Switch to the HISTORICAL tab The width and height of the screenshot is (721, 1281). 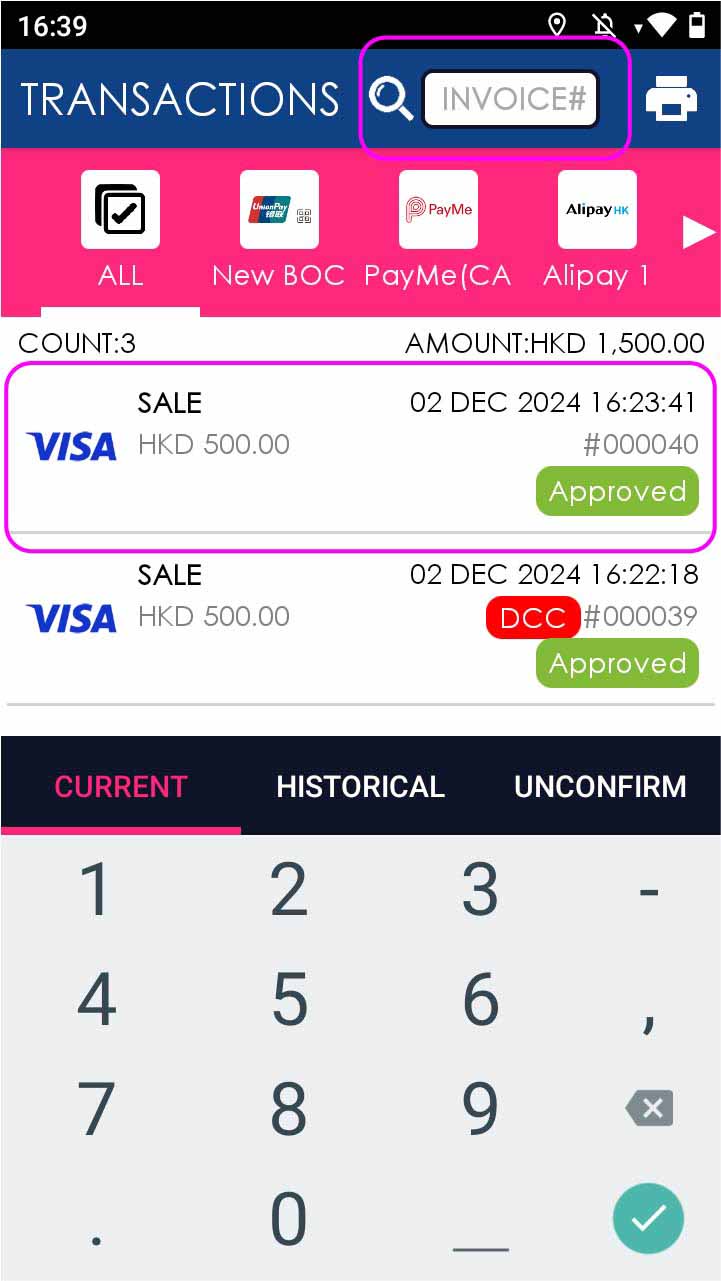coord(360,786)
